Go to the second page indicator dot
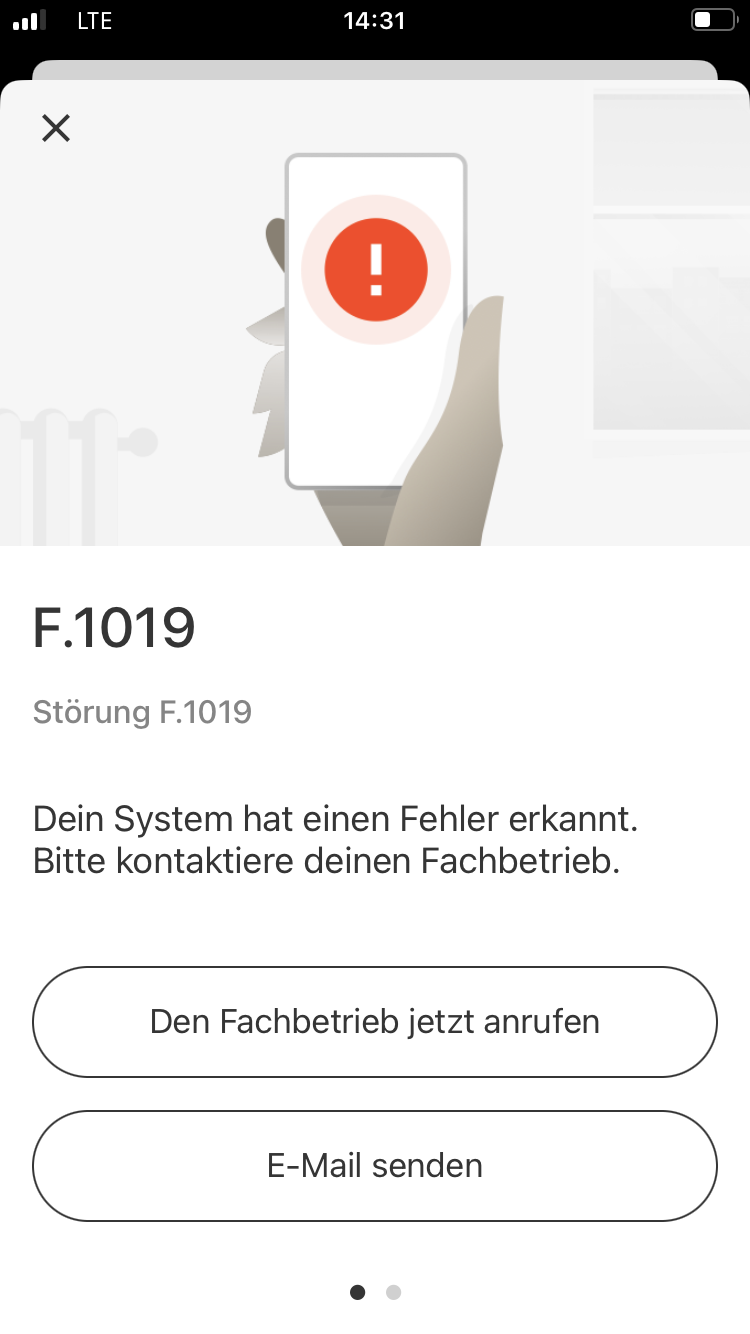The height and width of the screenshot is (1334, 750). 393,1292
